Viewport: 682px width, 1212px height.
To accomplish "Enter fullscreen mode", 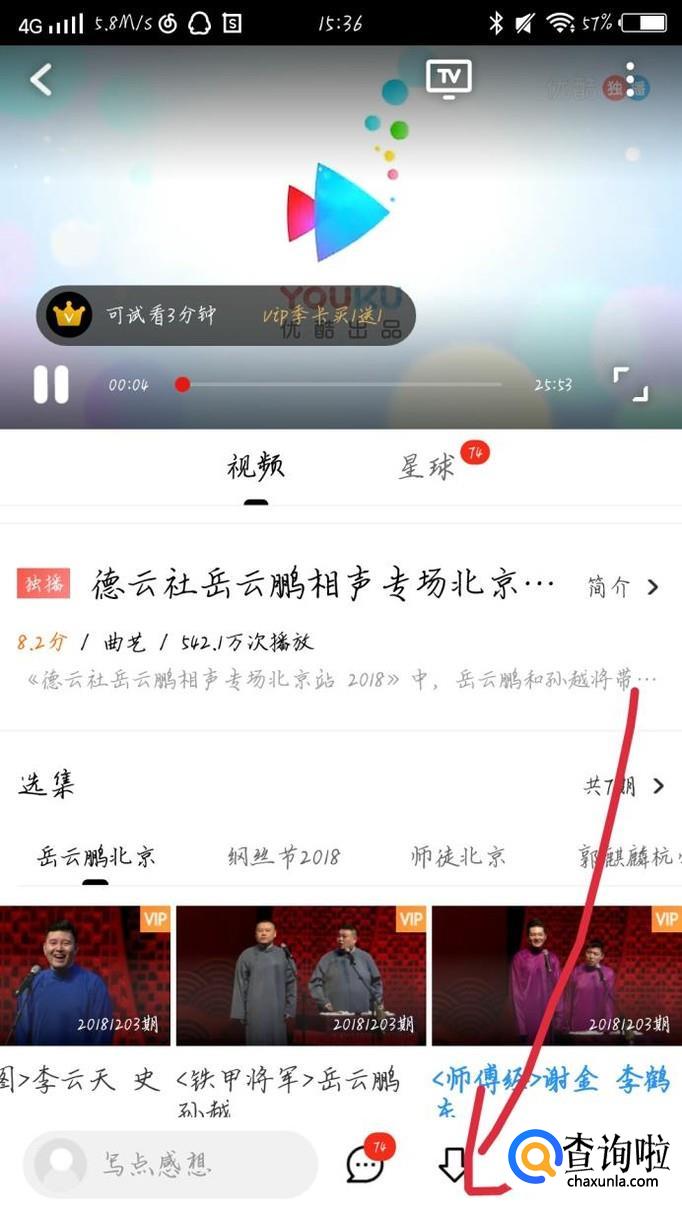I will (x=630, y=383).
